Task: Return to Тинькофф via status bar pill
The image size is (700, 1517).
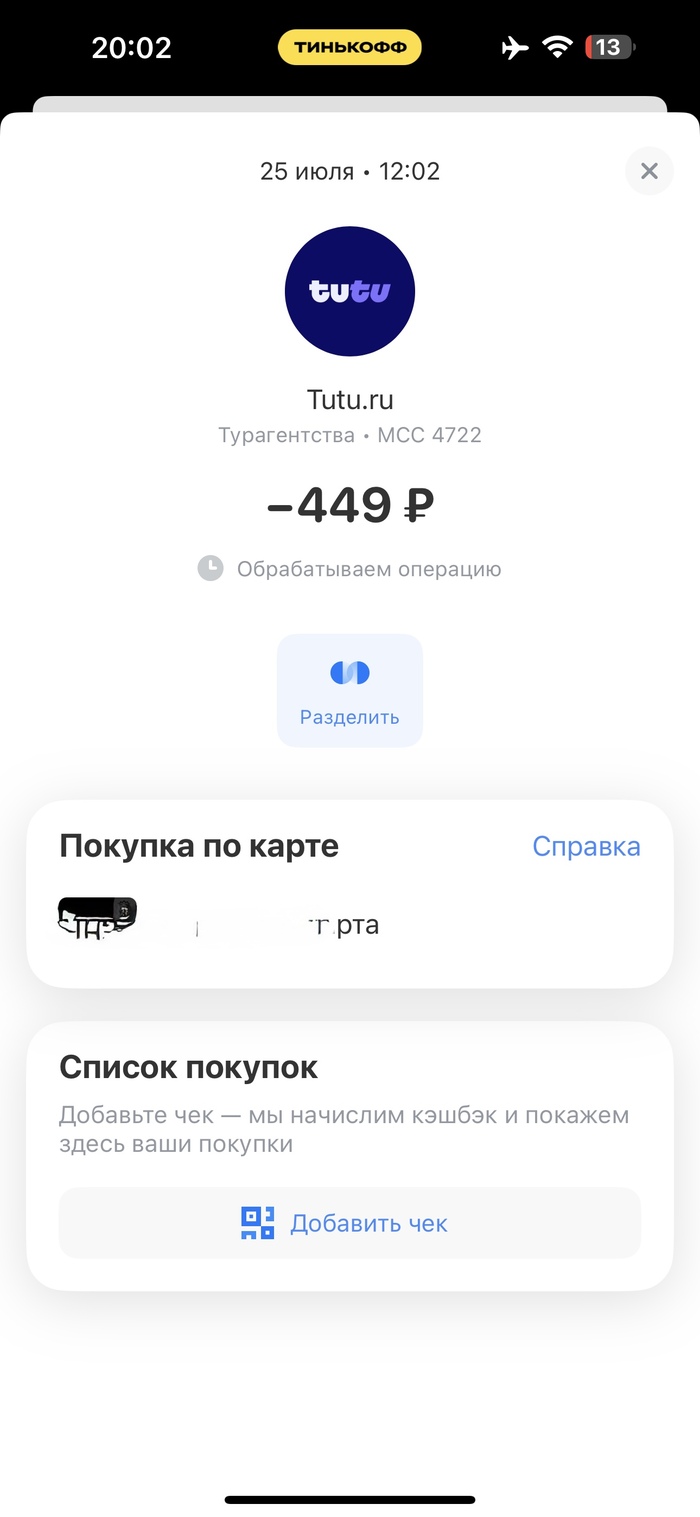Action: coord(350,47)
